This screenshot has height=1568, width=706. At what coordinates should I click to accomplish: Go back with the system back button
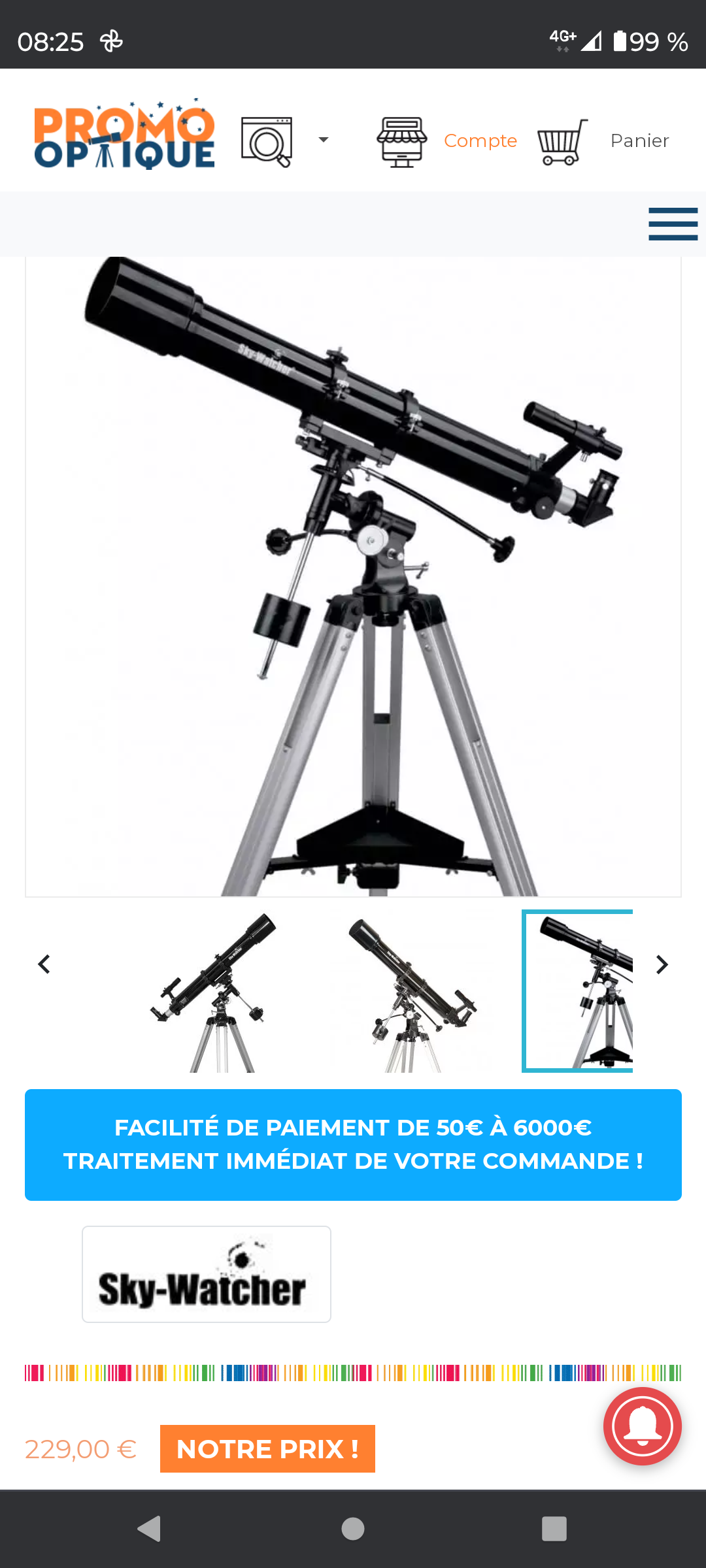150,1529
